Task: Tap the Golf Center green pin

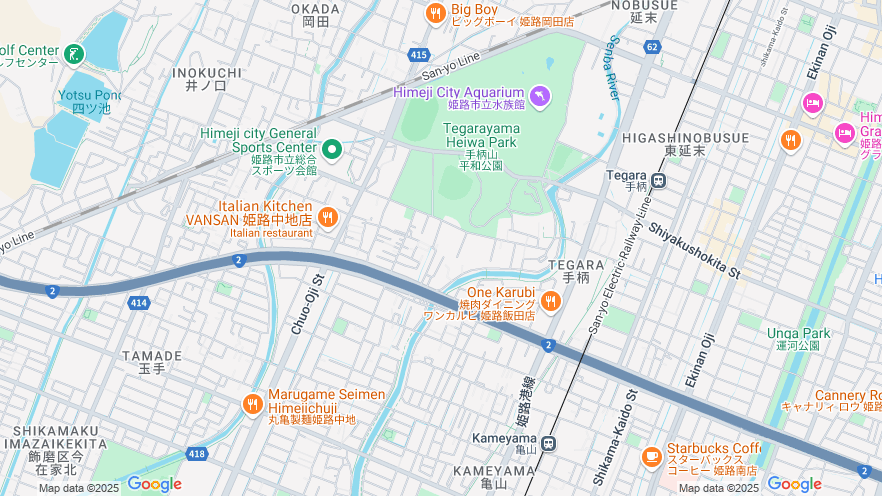Action: [x=74, y=54]
